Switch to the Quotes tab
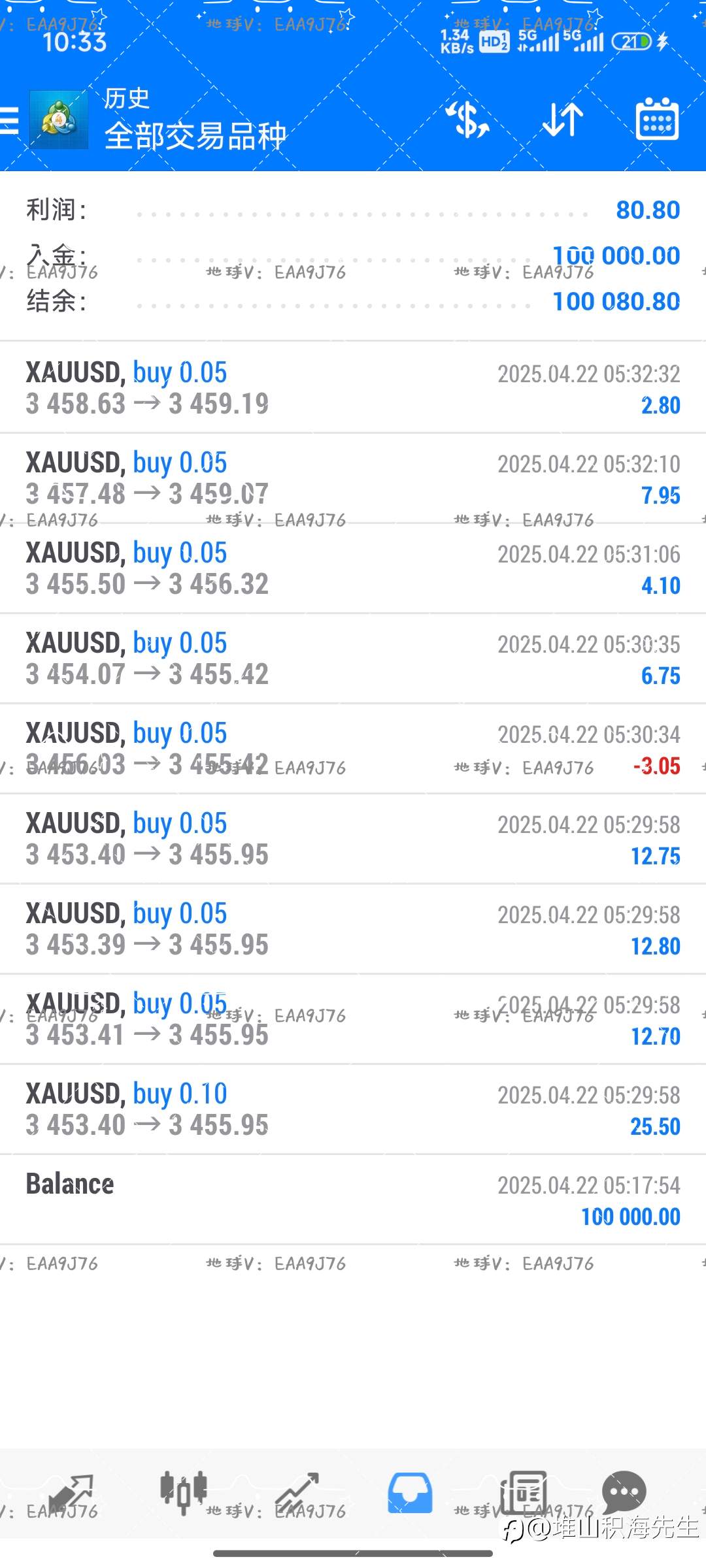This screenshot has width=706, height=1568. coord(71,1493)
